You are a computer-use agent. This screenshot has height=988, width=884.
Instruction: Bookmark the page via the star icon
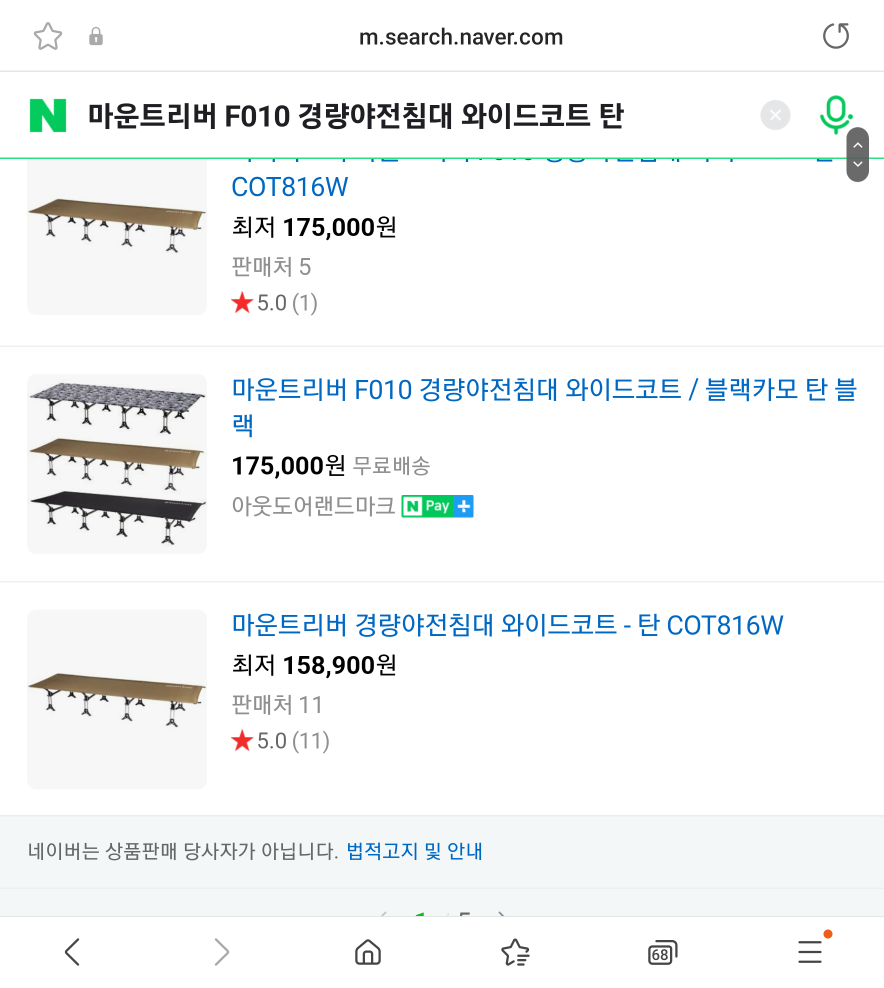pyautogui.click(x=47, y=35)
